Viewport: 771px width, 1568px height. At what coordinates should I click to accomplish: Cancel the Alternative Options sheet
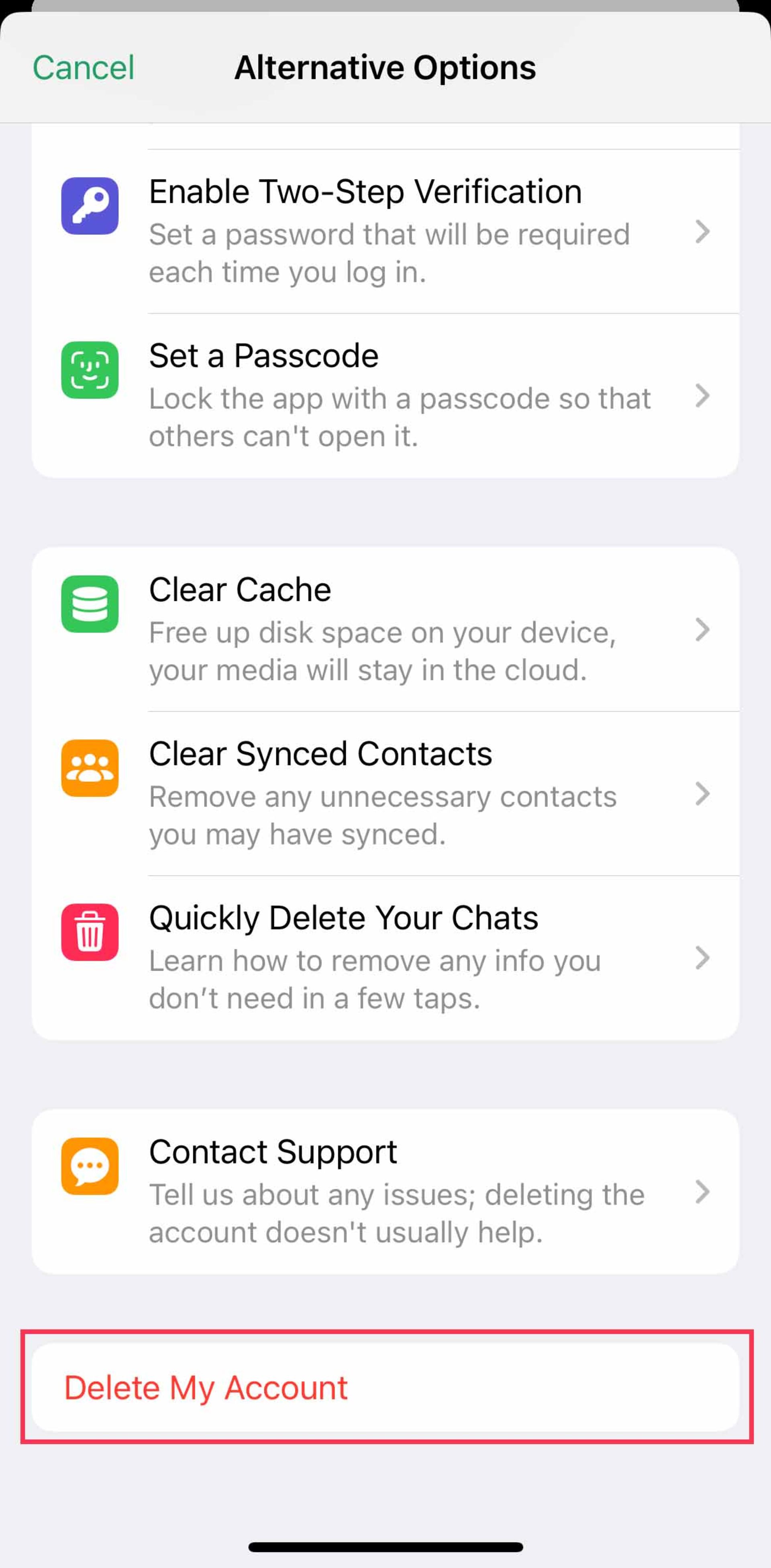pos(84,67)
